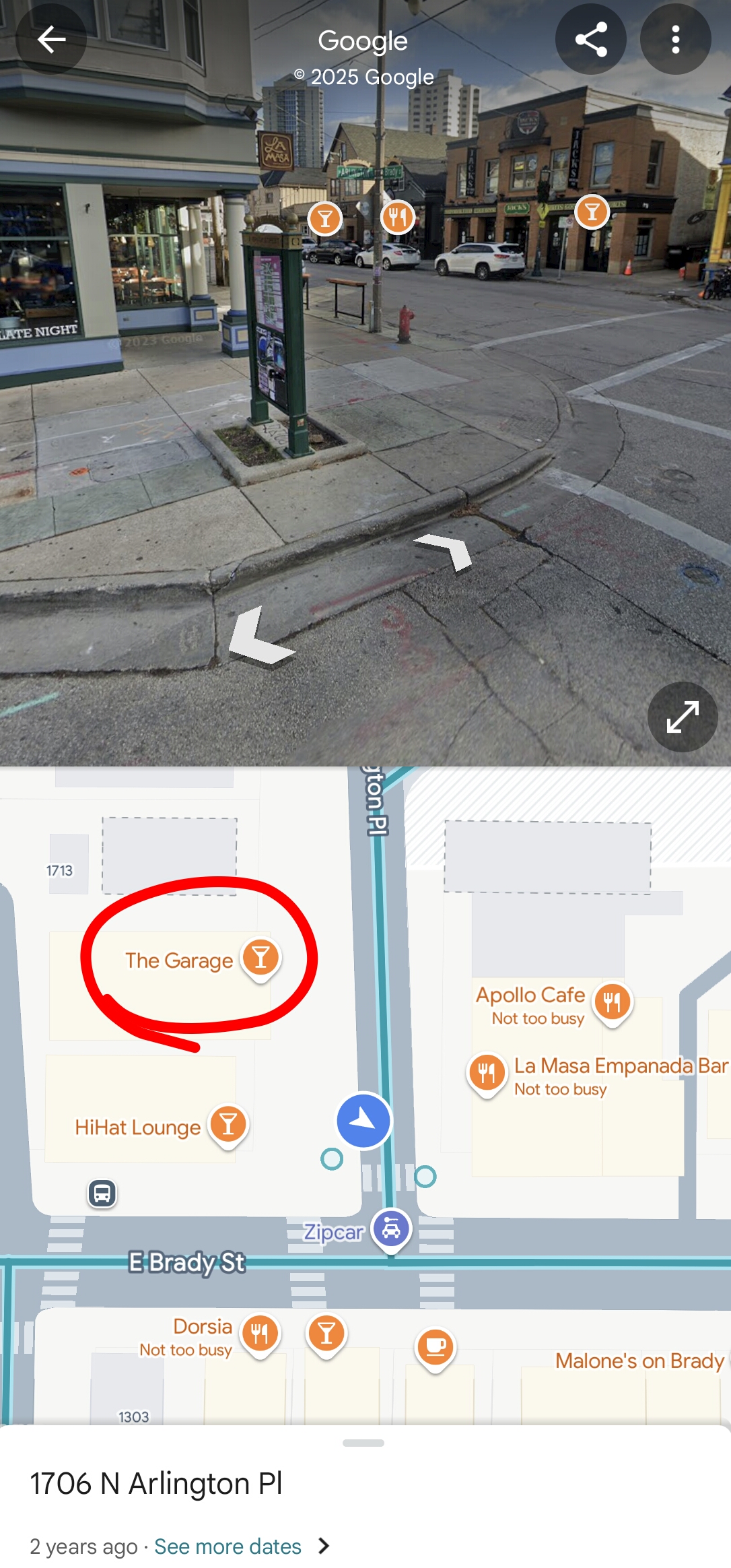Select The Garage bar marker
The width and height of the screenshot is (731, 1568).
pos(260,956)
